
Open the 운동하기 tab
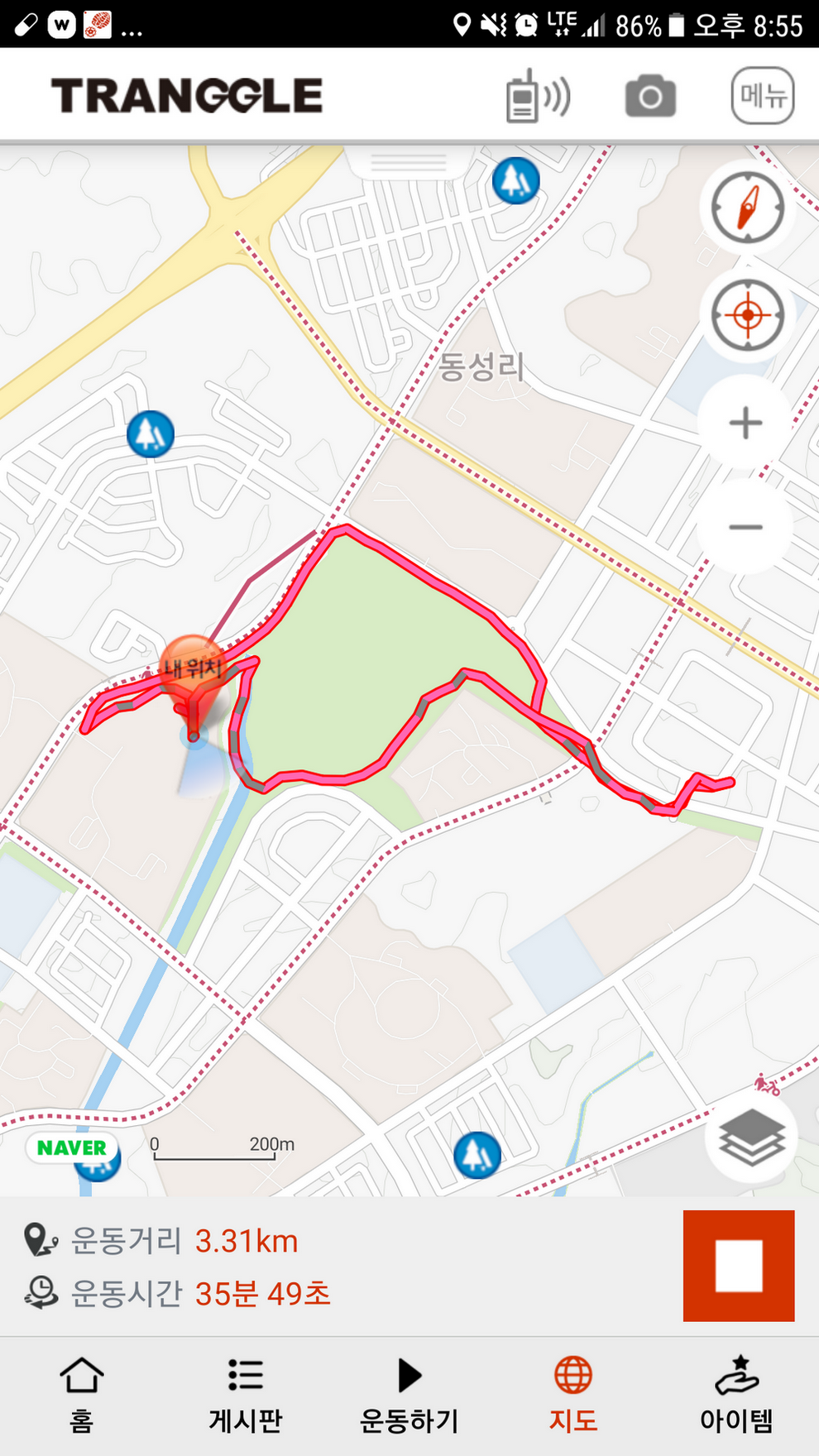(x=409, y=1395)
